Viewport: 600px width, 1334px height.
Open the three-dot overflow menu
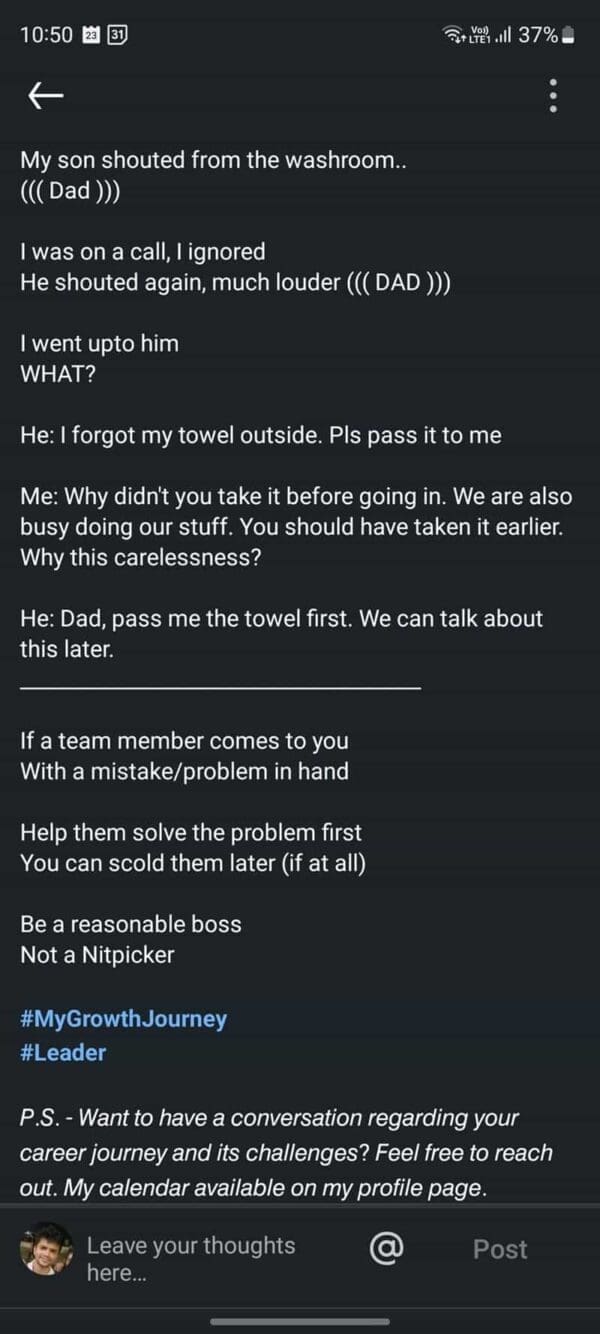coord(553,96)
